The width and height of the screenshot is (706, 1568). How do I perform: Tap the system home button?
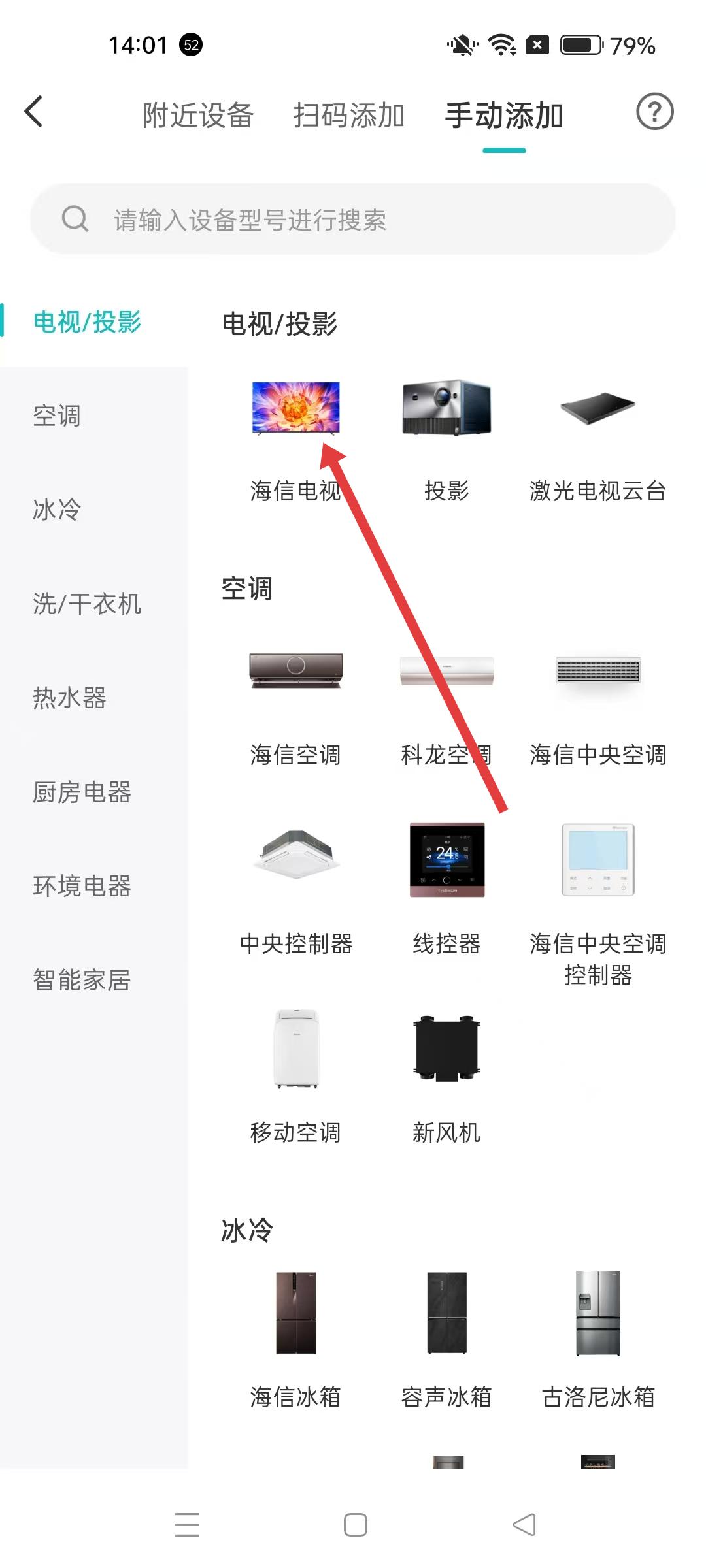tap(355, 1525)
